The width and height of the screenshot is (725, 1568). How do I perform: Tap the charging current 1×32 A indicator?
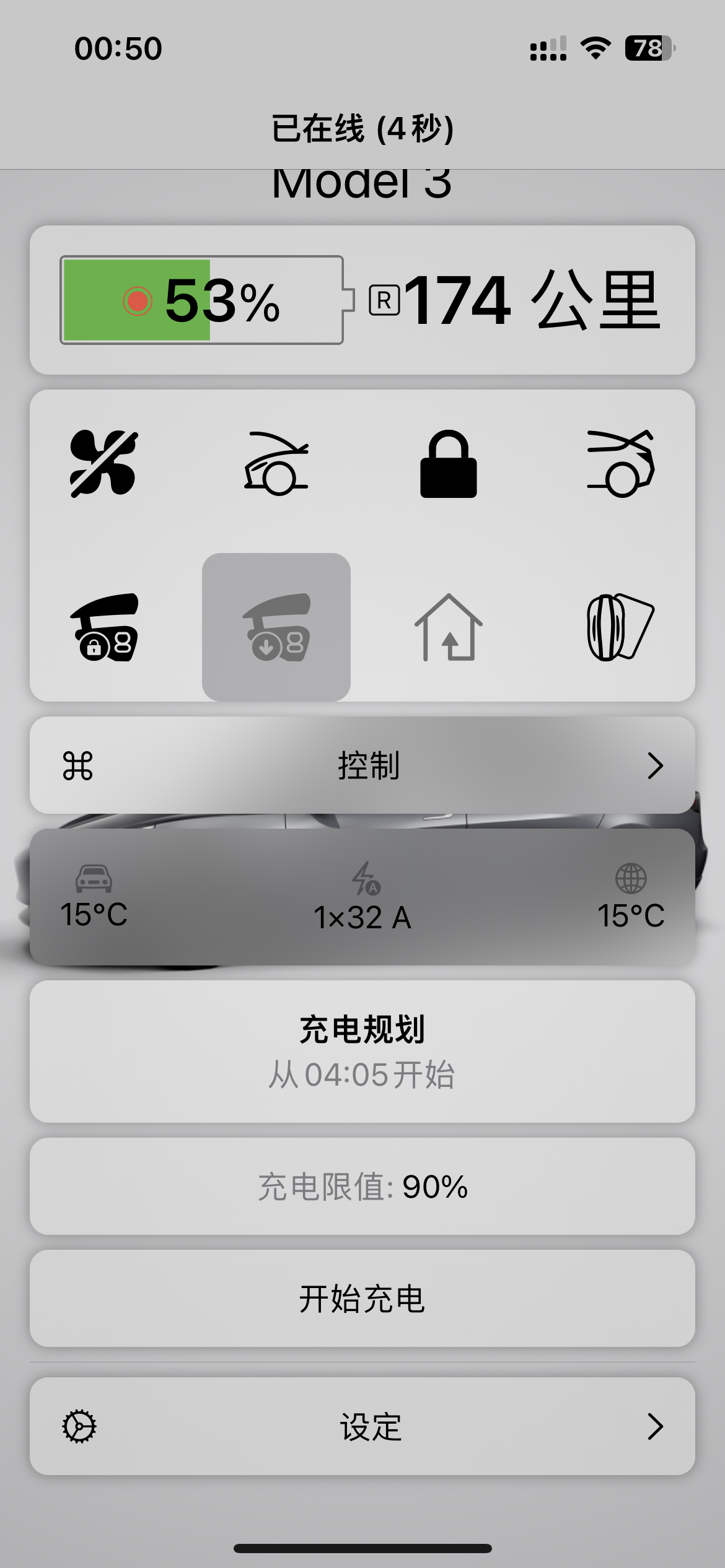[x=362, y=897]
